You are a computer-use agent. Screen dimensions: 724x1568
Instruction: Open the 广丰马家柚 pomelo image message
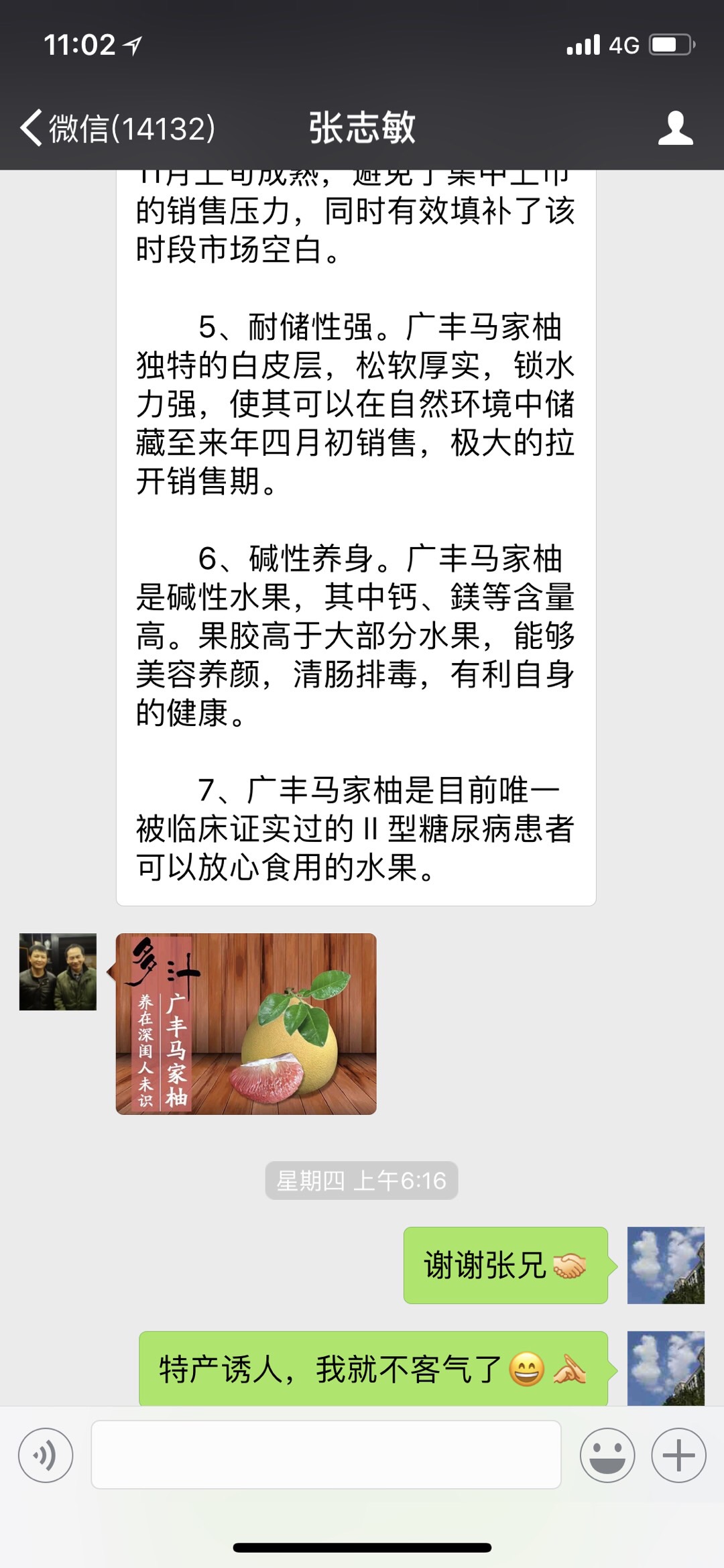coord(246,1024)
